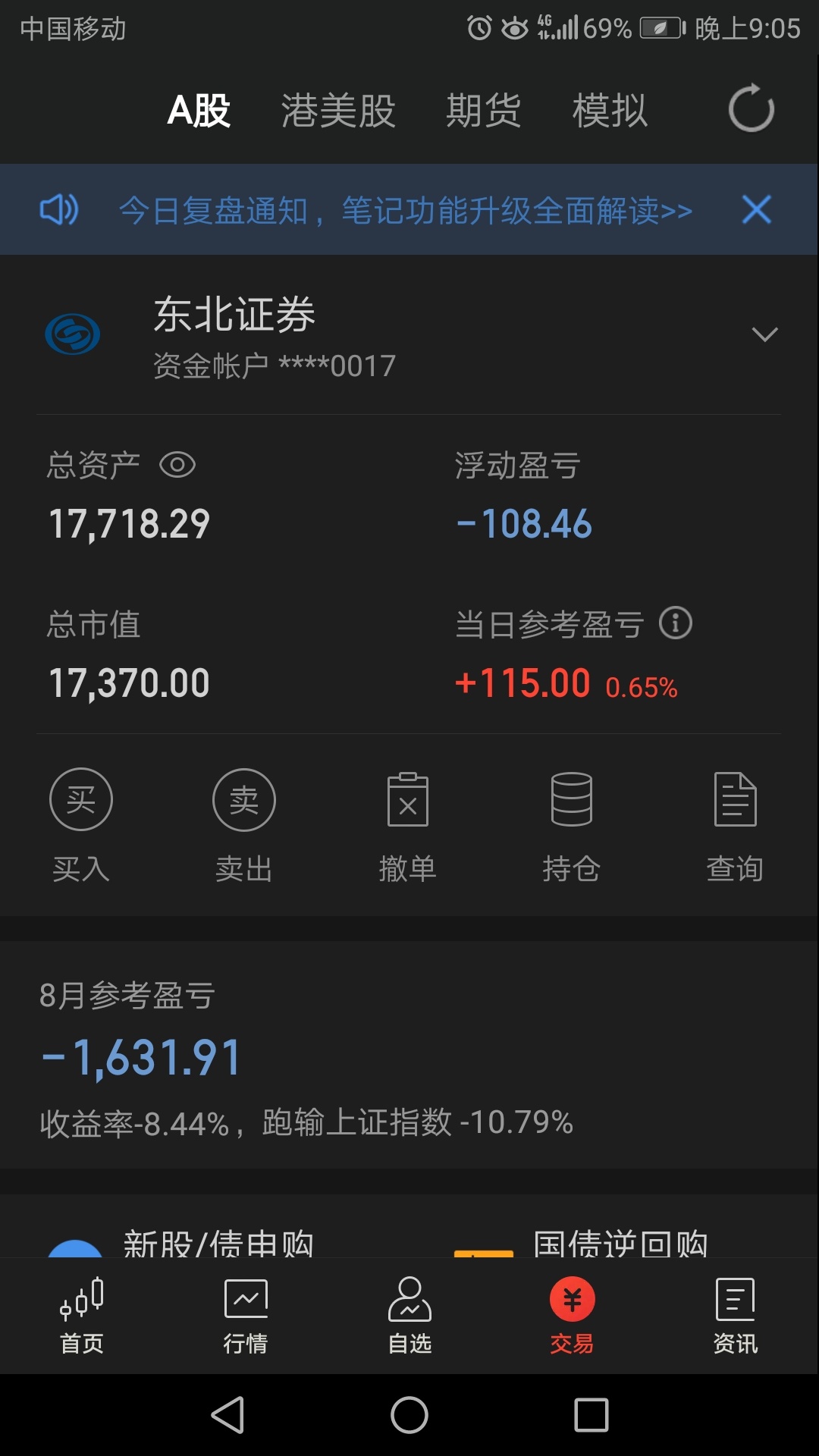
Task: Hide the 总资产 amount with eye icon
Action: click(177, 465)
